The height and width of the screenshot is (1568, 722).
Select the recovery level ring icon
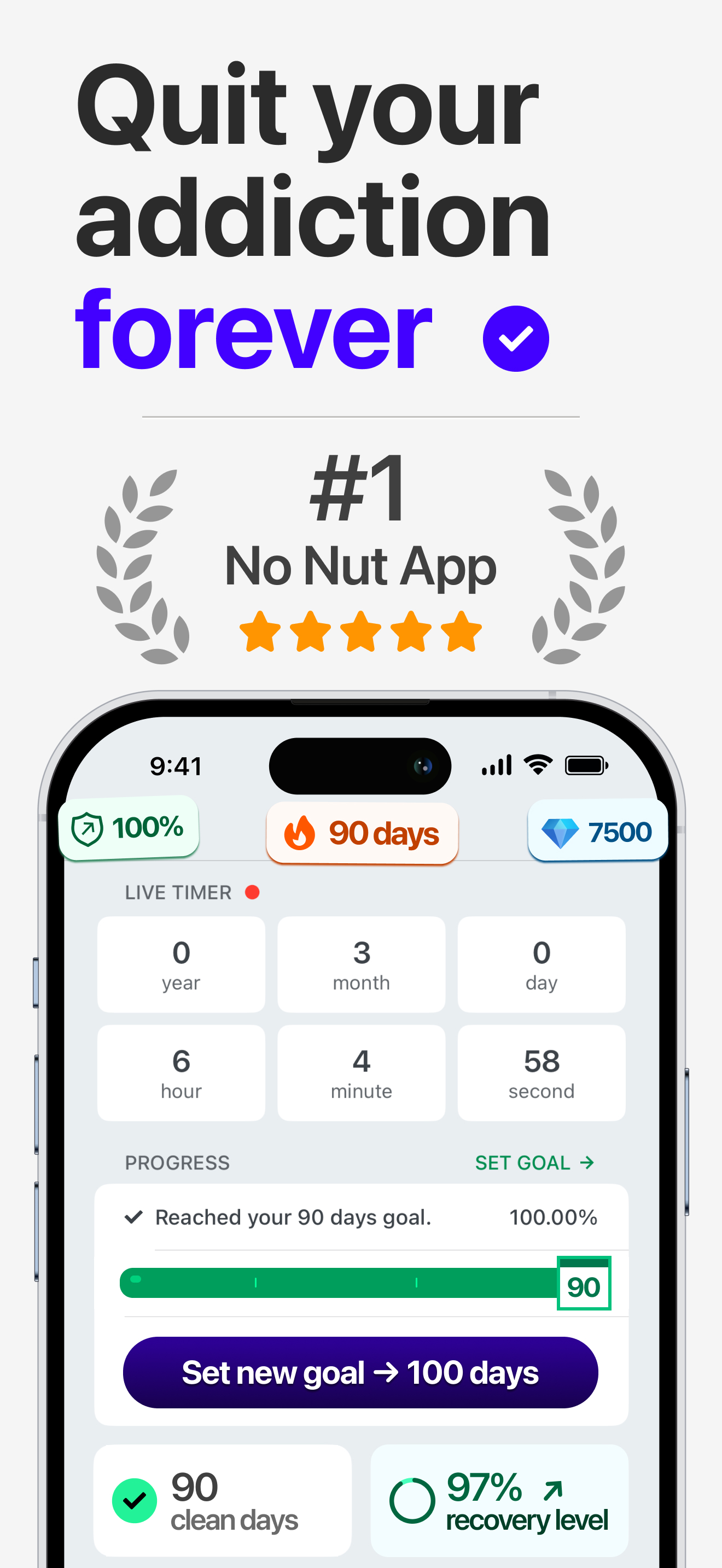tap(414, 1500)
